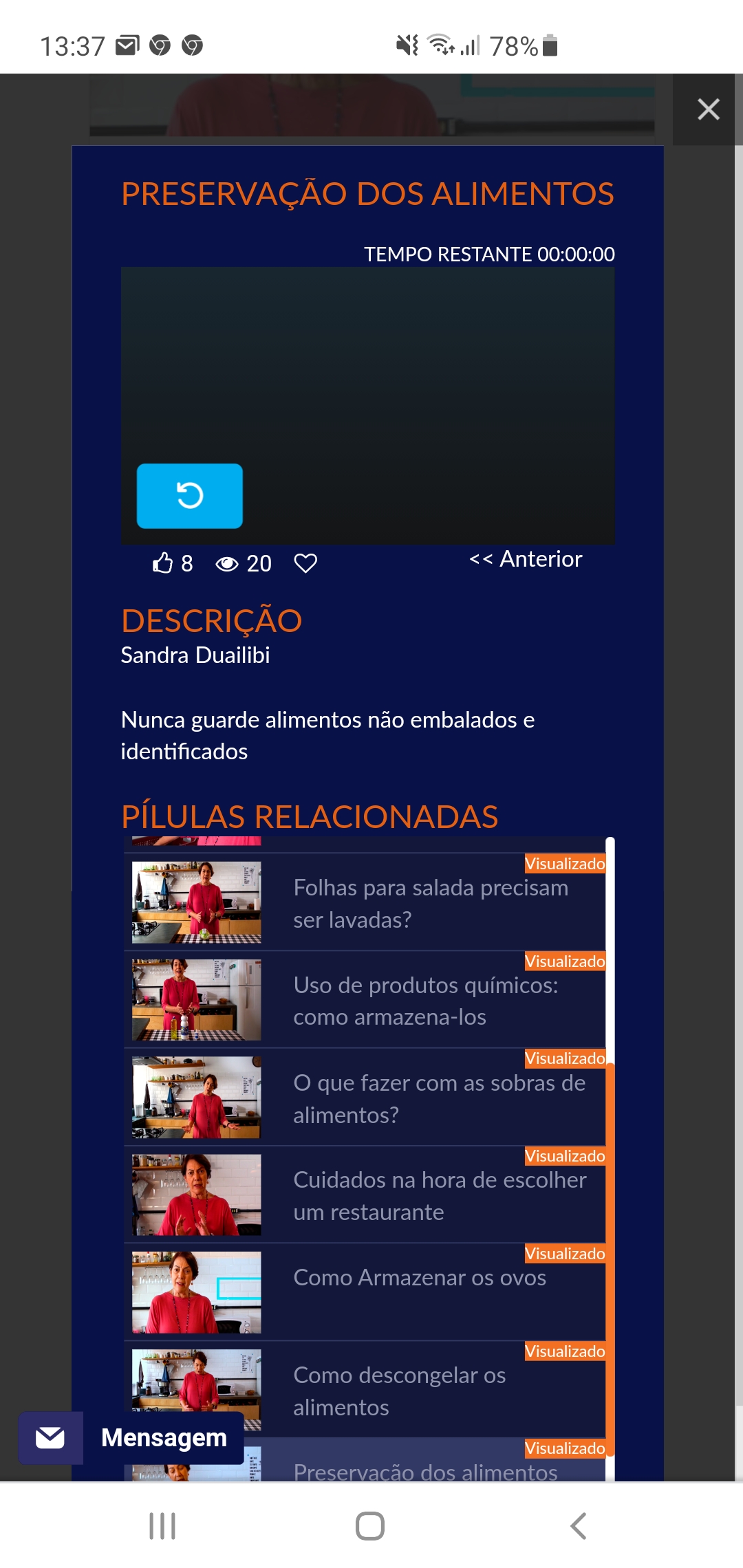The width and height of the screenshot is (743, 1568).
Task: Like the video with thumbs up
Action: tap(162, 563)
